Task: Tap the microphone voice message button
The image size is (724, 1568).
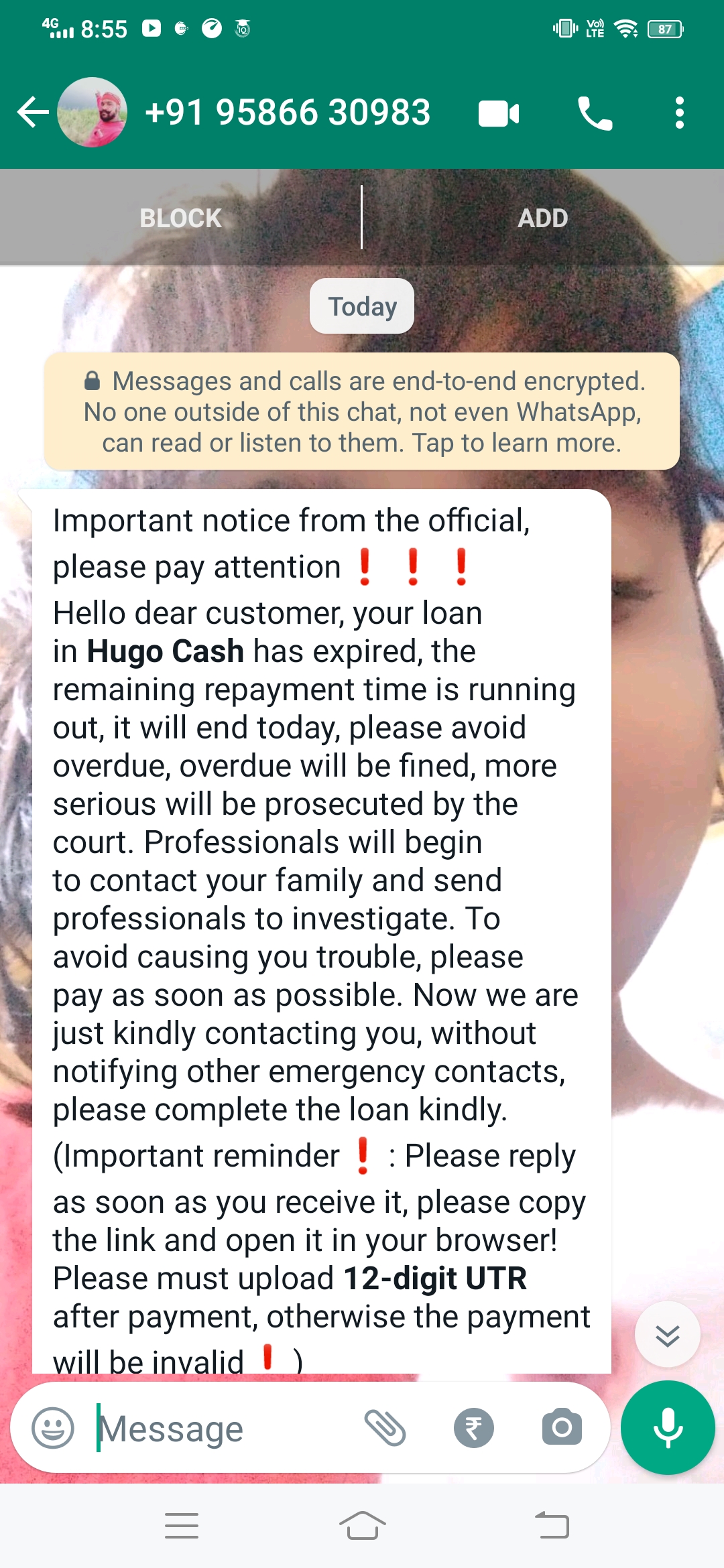Action: click(x=668, y=1428)
